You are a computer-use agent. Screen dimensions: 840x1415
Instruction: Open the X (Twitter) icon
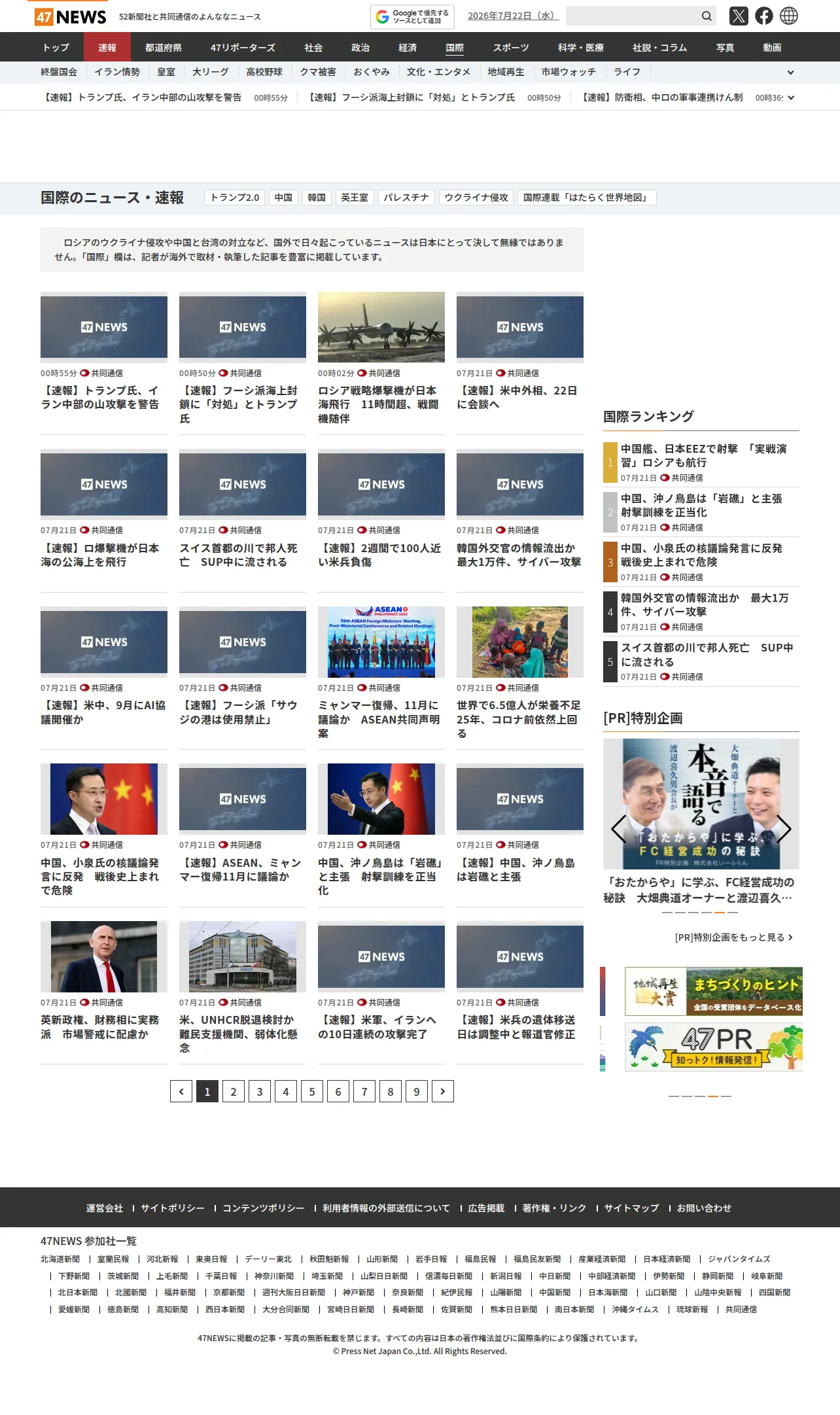(739, 16)
